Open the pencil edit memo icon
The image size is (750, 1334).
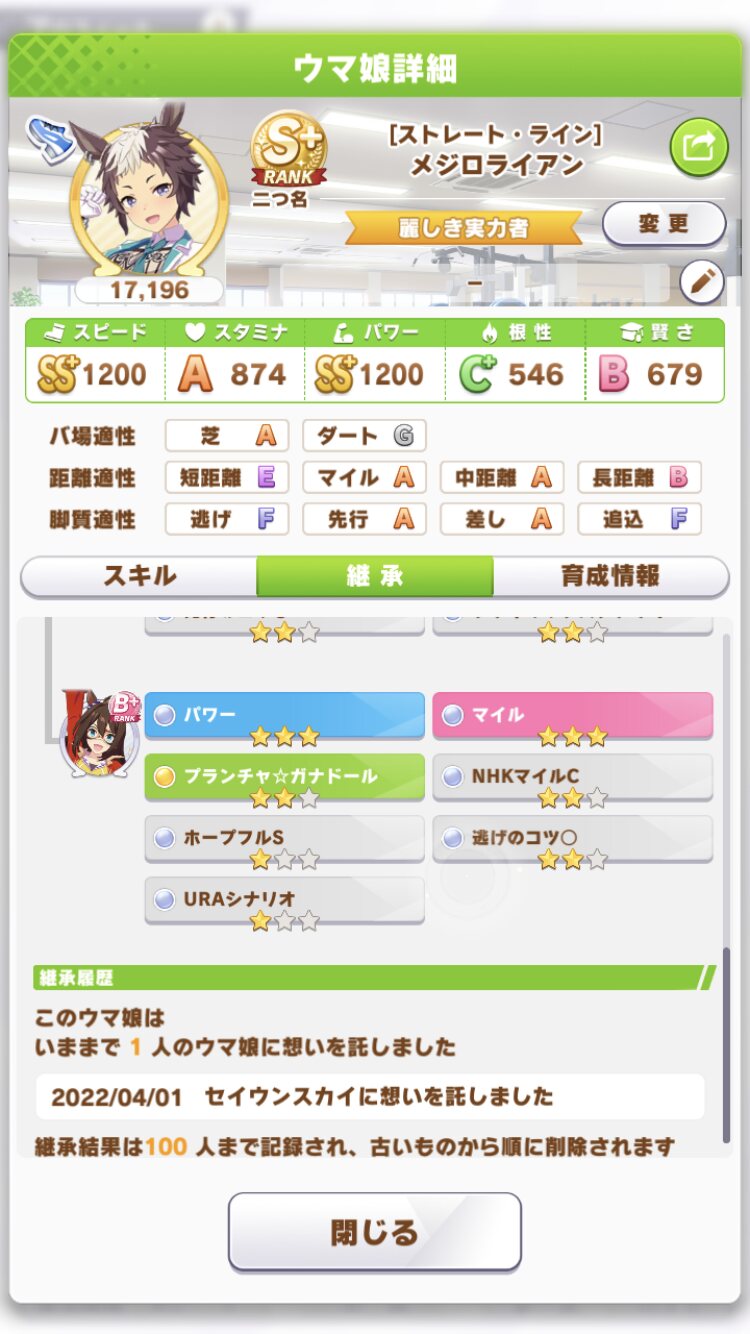pos(701,283)
